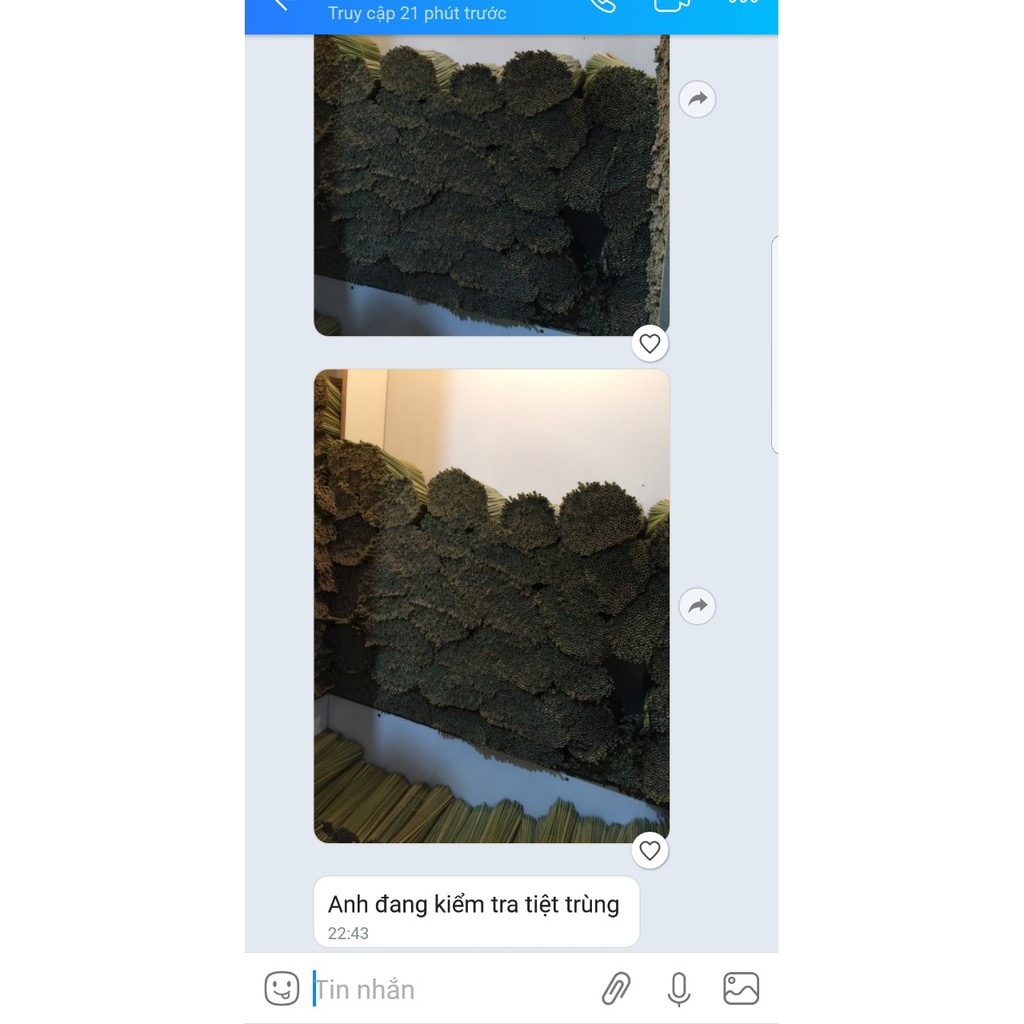
Task: Open the sticker and emoji picker
Action: pos(282,989)
